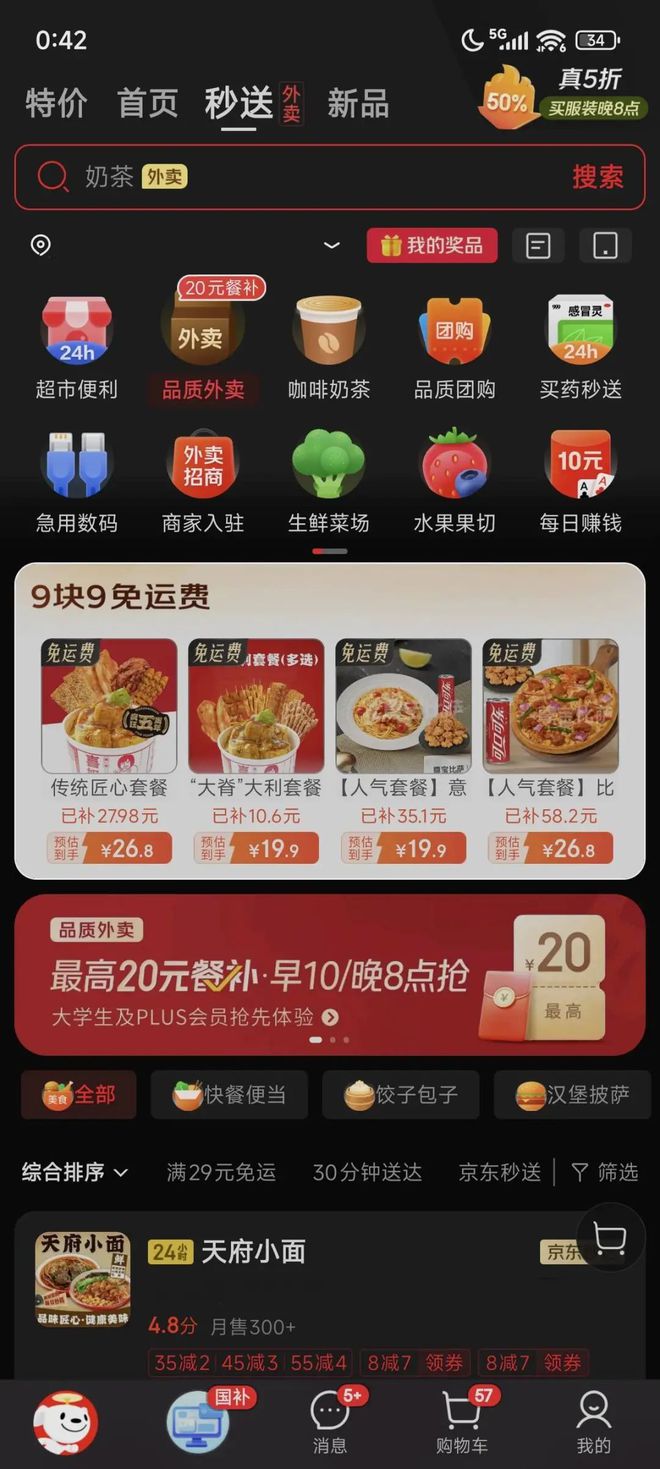This screenshot has height=1469, width=660.
Task: Open 超市便利 category
Action: (x=77, y=347)
